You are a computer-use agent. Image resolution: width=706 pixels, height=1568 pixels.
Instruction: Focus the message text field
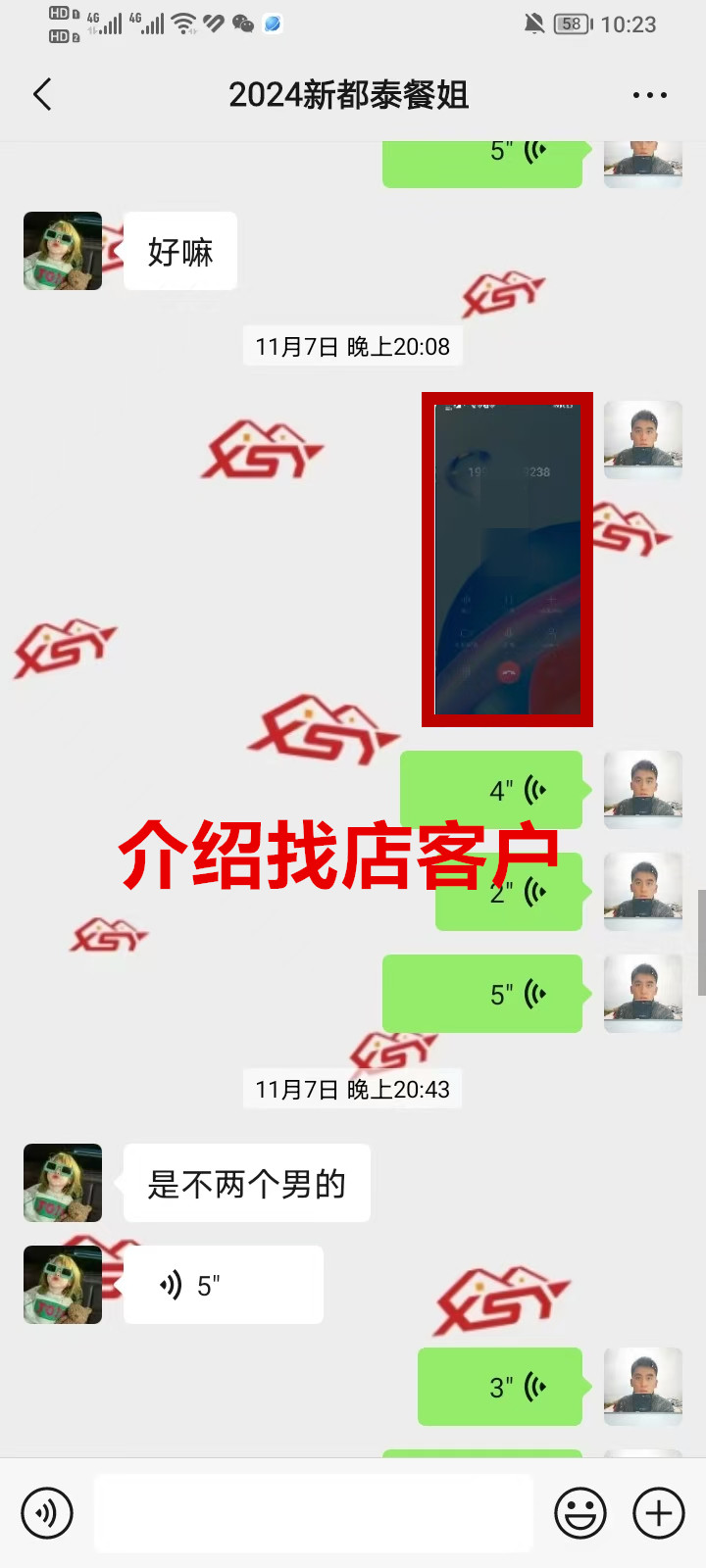click(314, 1513)
